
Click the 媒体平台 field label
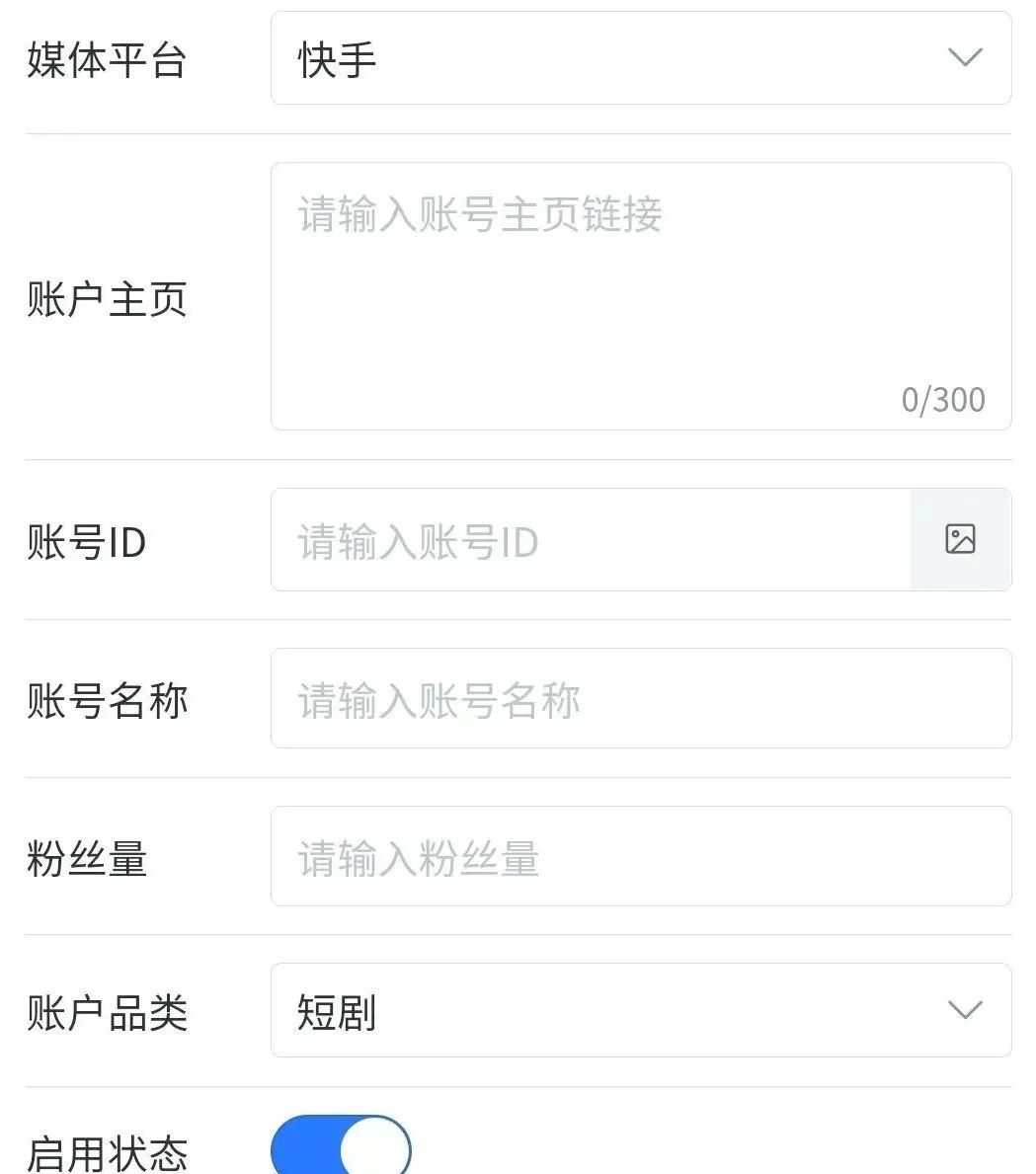(105, 57)
